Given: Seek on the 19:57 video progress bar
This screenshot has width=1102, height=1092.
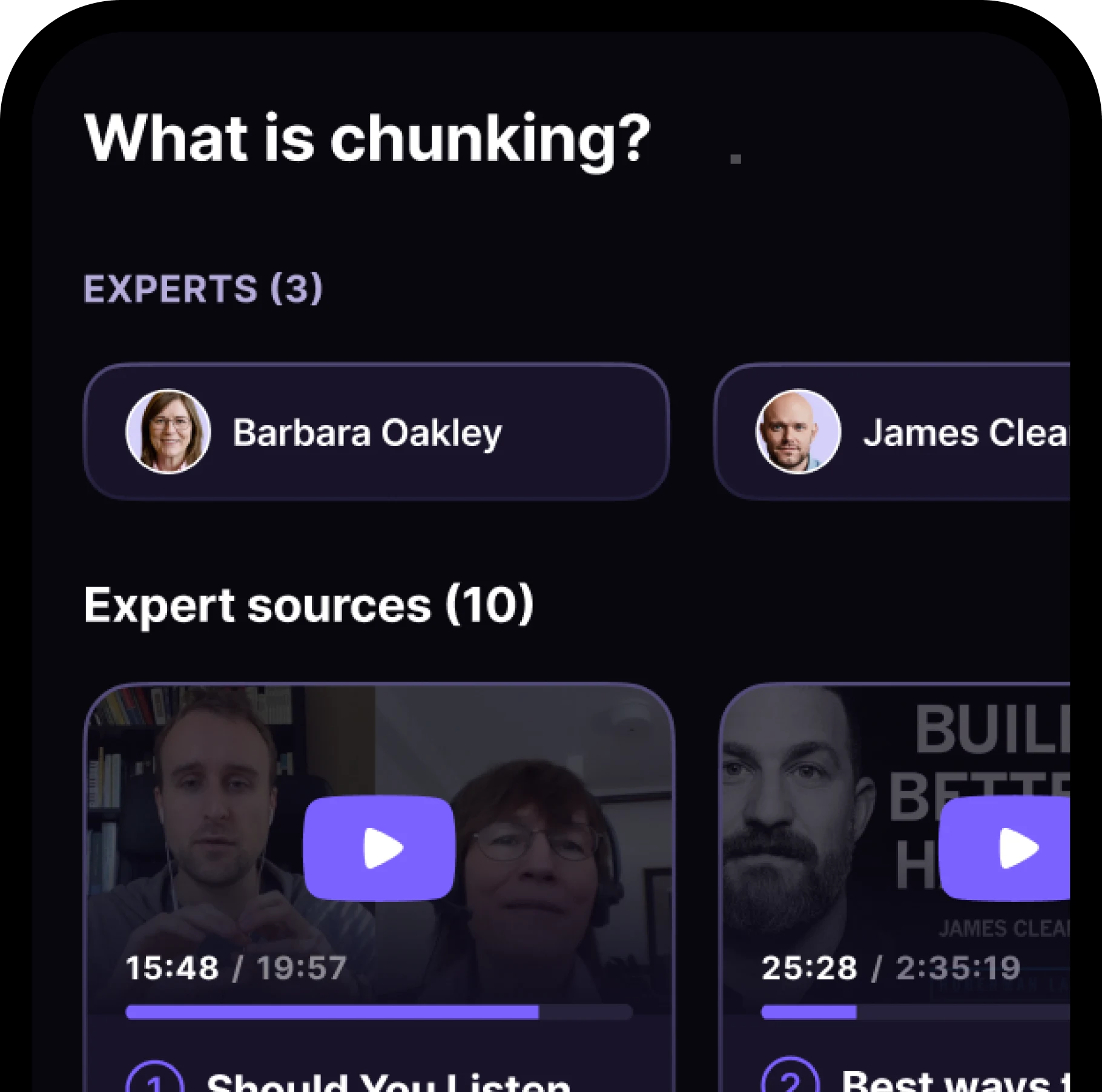Looking at the screenshot, I should (379, 1012).
